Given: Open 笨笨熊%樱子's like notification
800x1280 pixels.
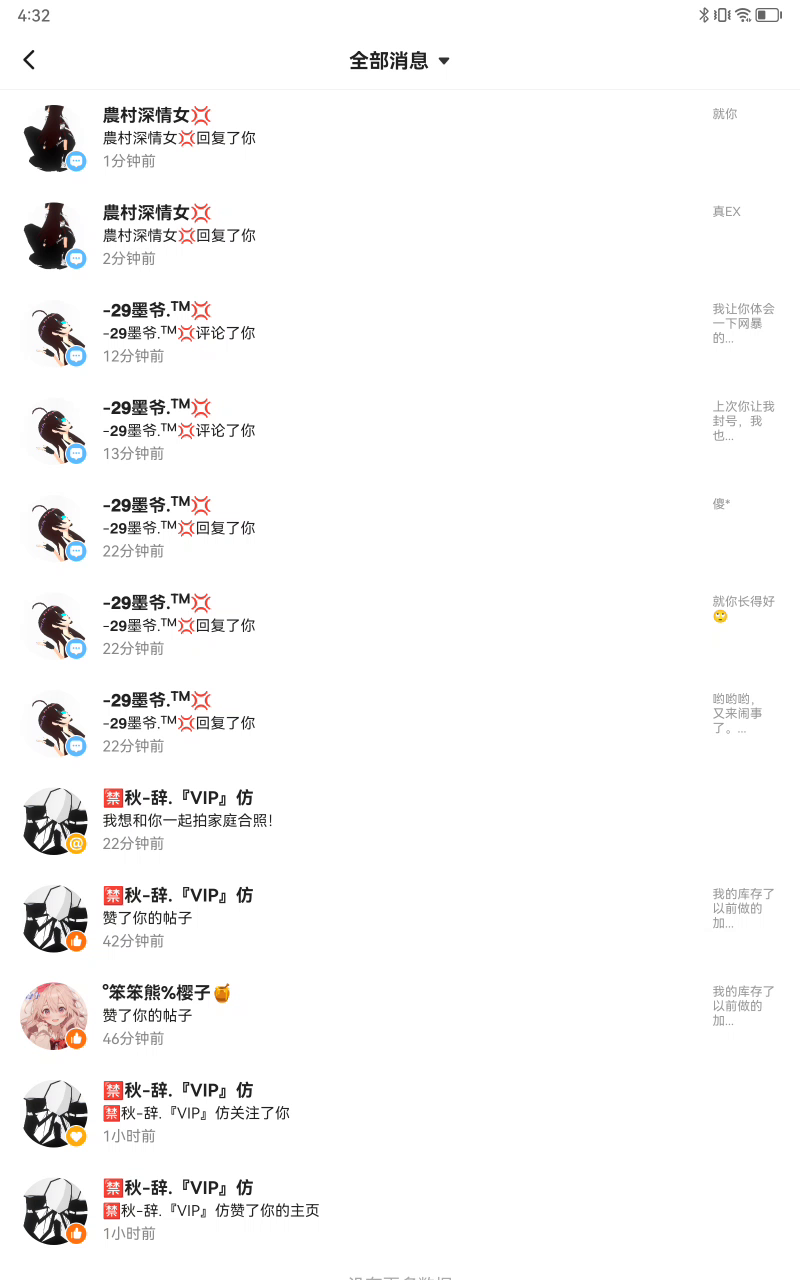Looking at the screenshot, I should pos(400,1015).
